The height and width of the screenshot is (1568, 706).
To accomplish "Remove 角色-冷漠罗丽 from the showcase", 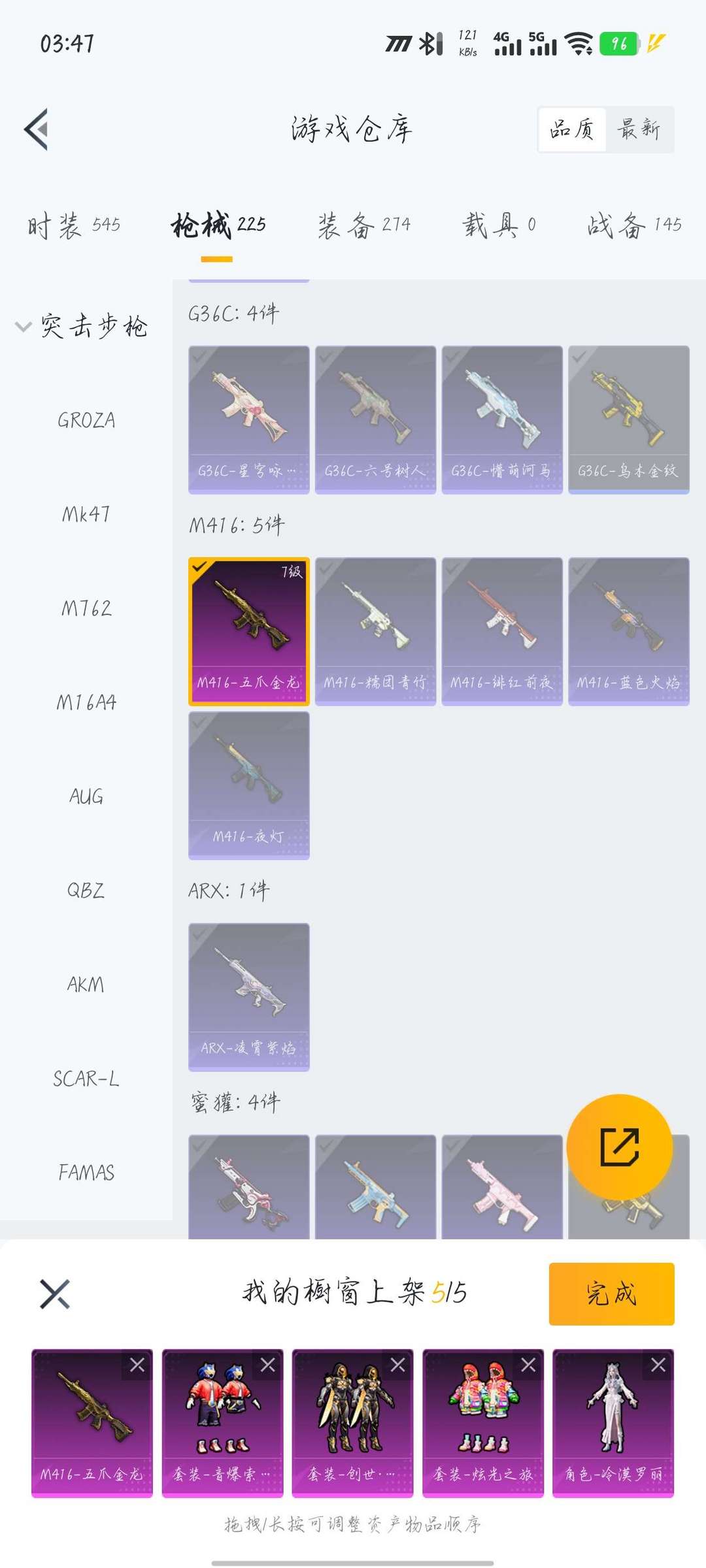I will point(658,1365).
